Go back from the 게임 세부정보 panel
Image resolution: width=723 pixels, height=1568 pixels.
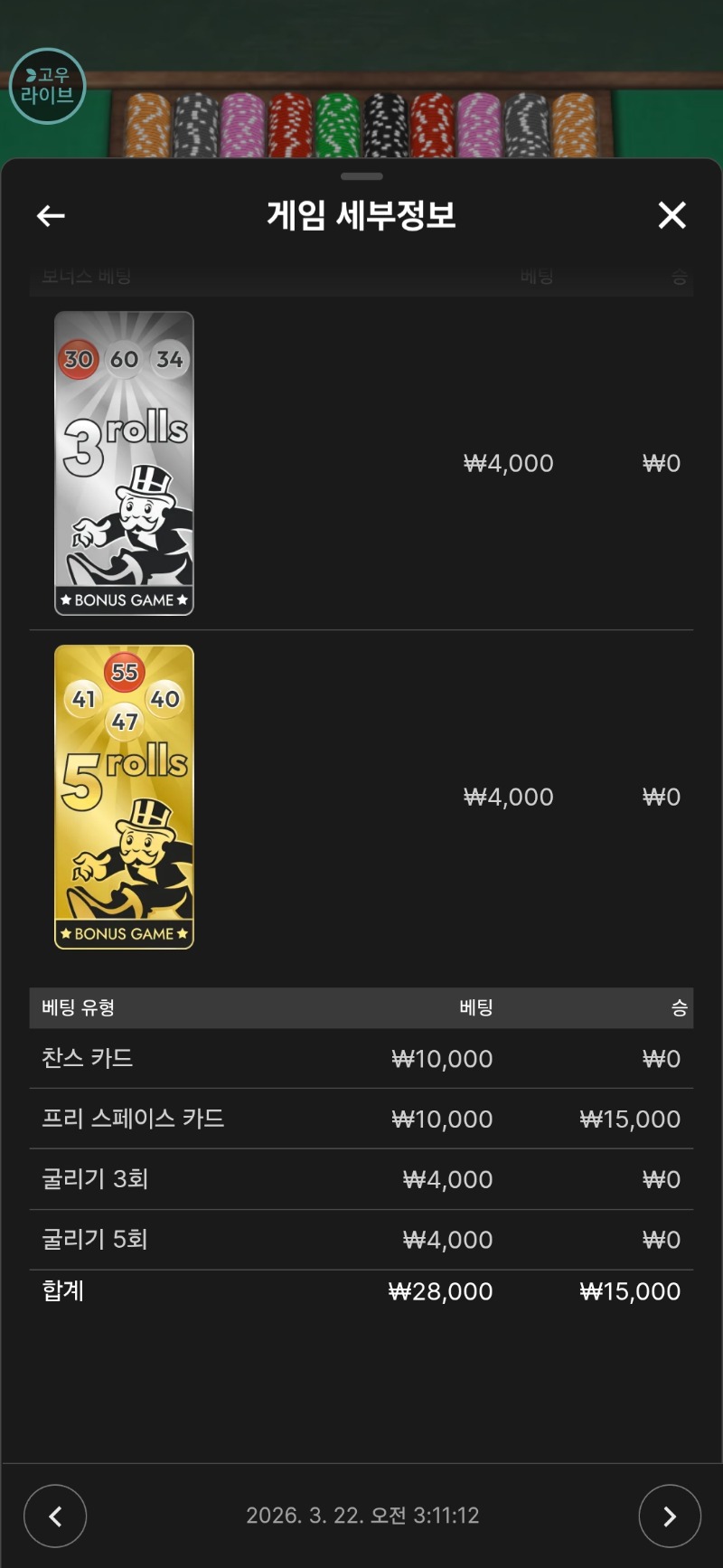click(51, 216)
